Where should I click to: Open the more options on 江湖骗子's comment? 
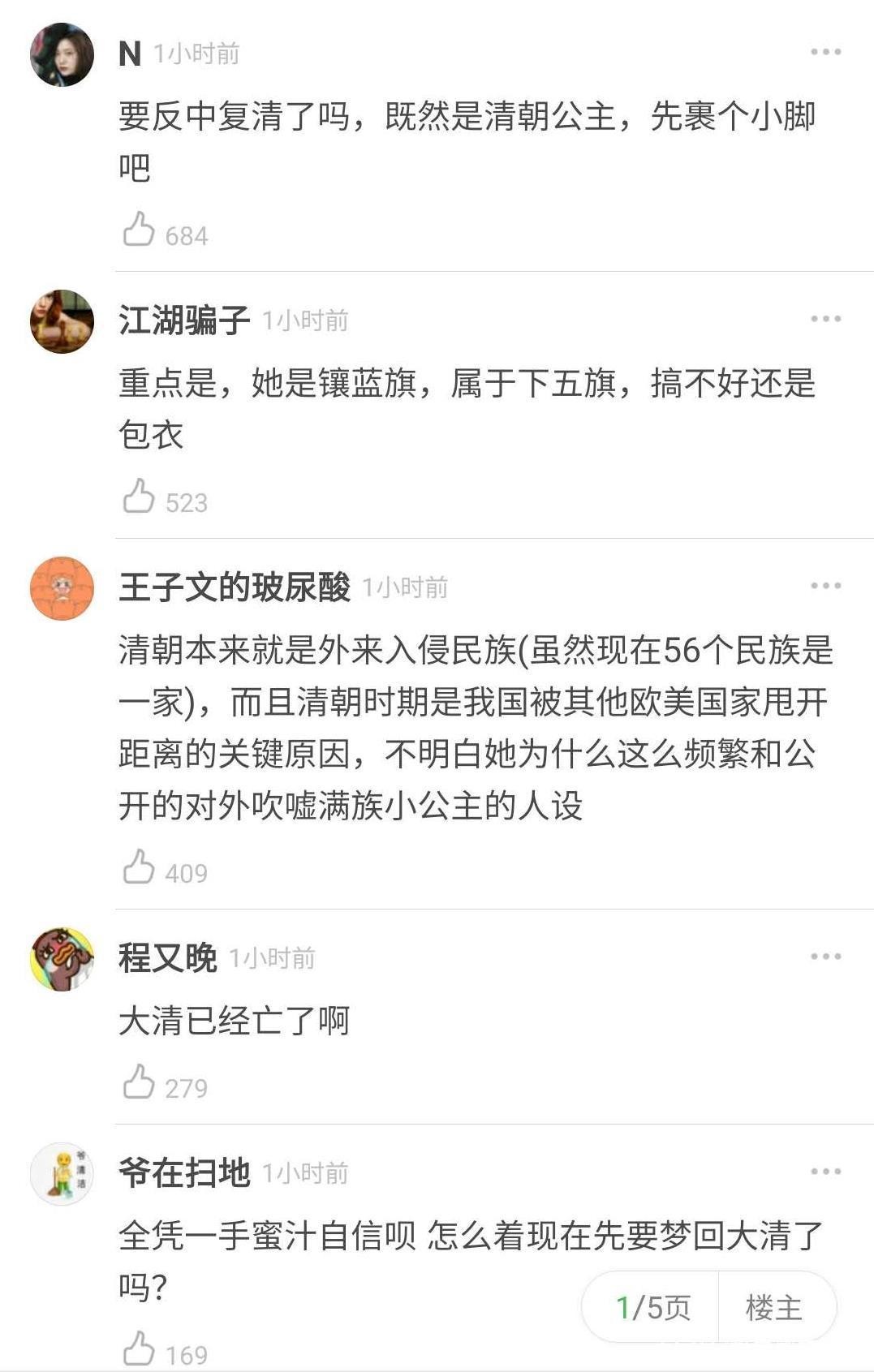pos(825,319)
